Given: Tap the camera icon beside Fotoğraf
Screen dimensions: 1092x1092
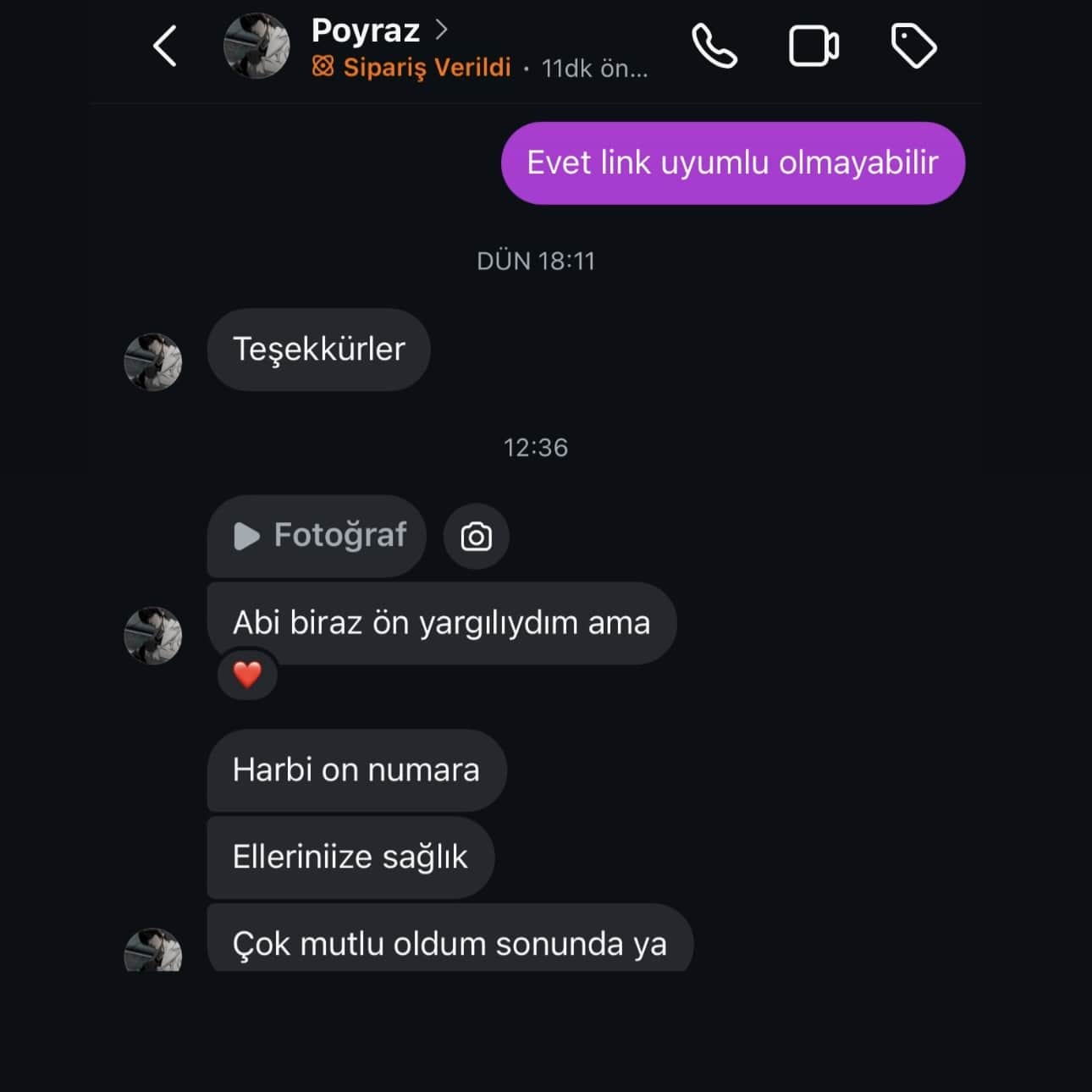Looking at the screenshot, I should click(476, 537).
